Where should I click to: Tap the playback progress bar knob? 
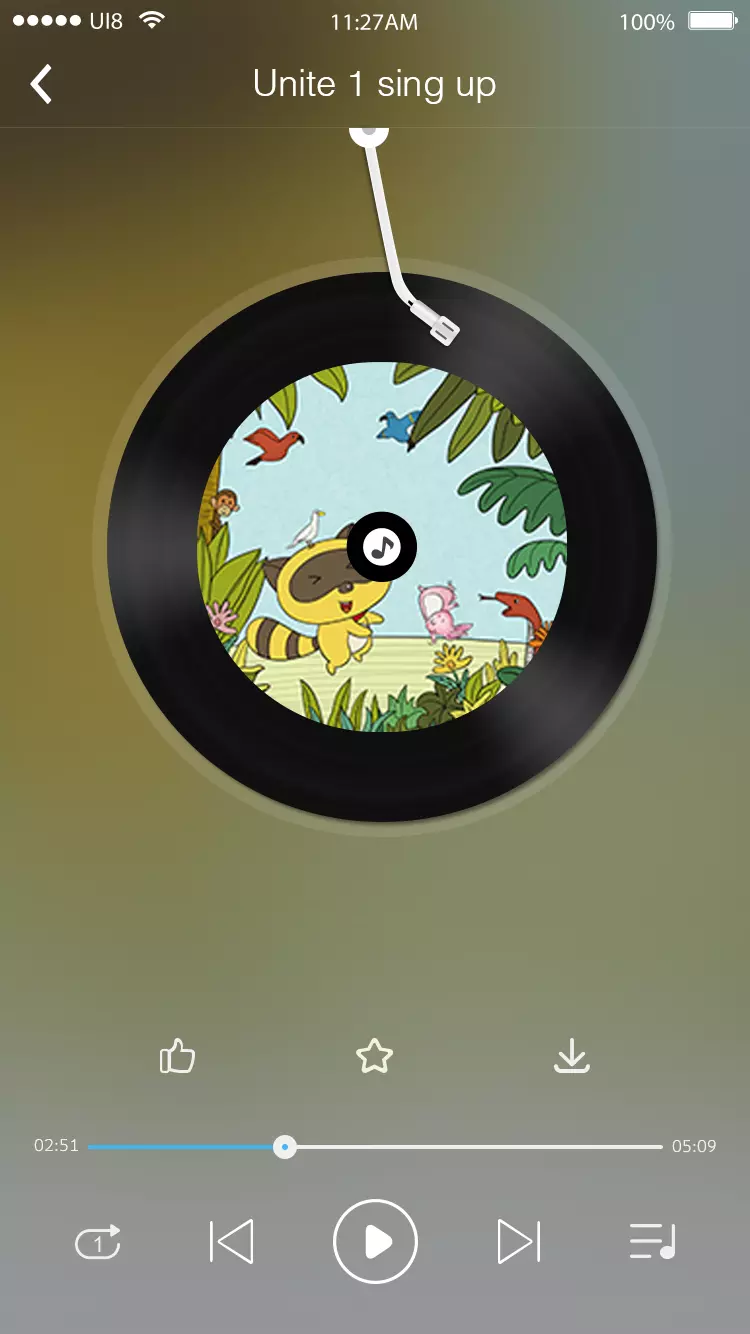pos(285,1146)
